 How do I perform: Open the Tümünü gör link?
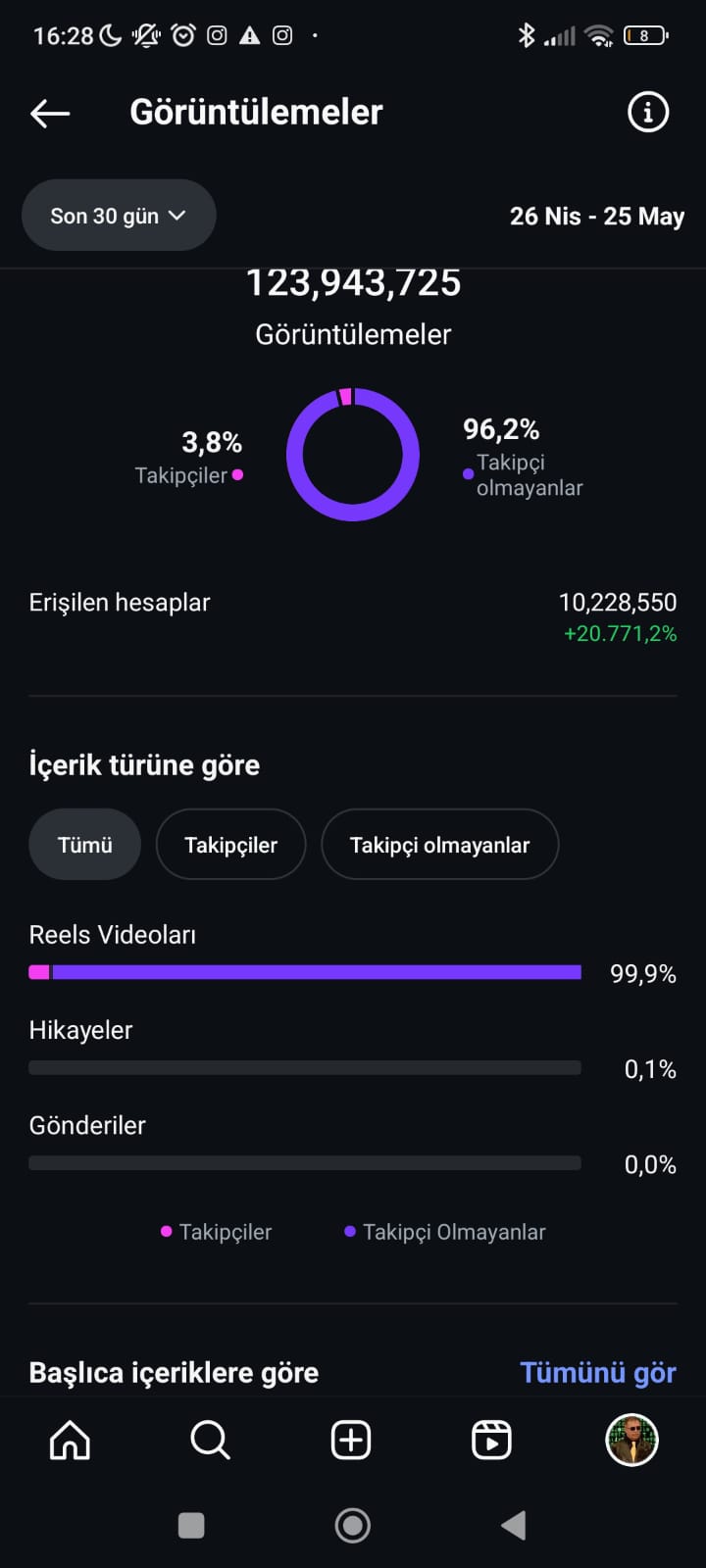(598, 1372)
